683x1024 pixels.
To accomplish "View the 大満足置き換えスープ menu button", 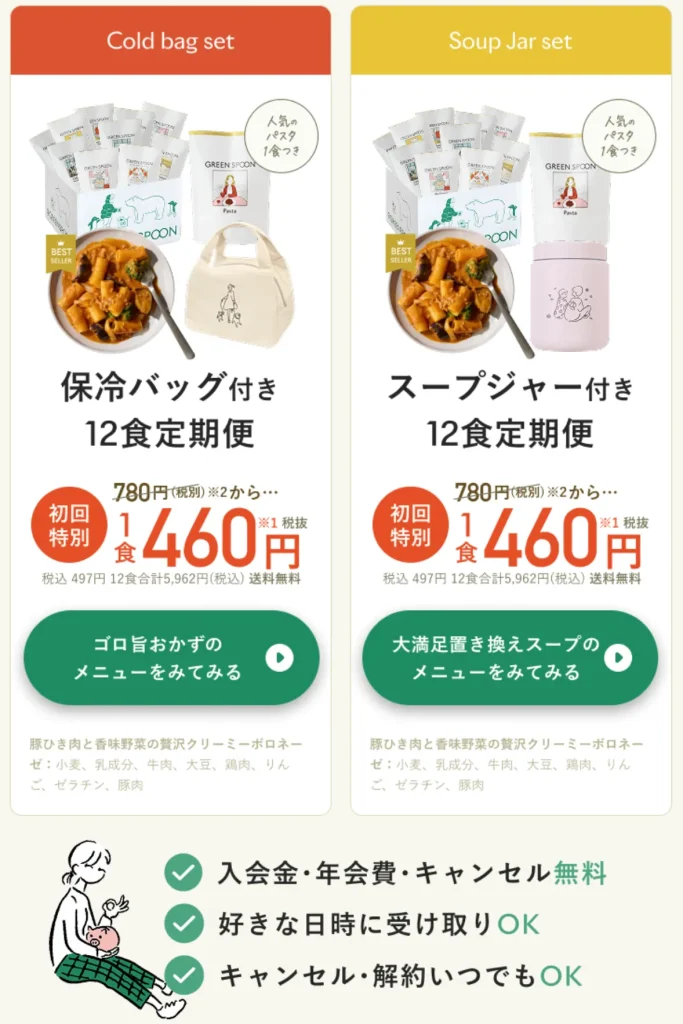I will (510, 657).
